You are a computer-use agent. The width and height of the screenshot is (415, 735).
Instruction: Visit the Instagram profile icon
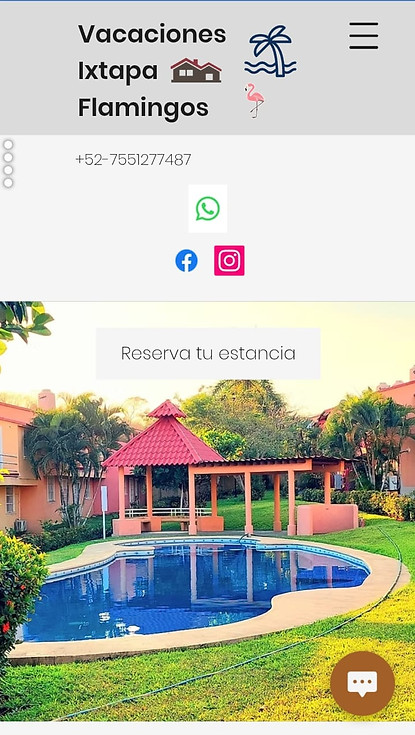(x=229, y=261)
